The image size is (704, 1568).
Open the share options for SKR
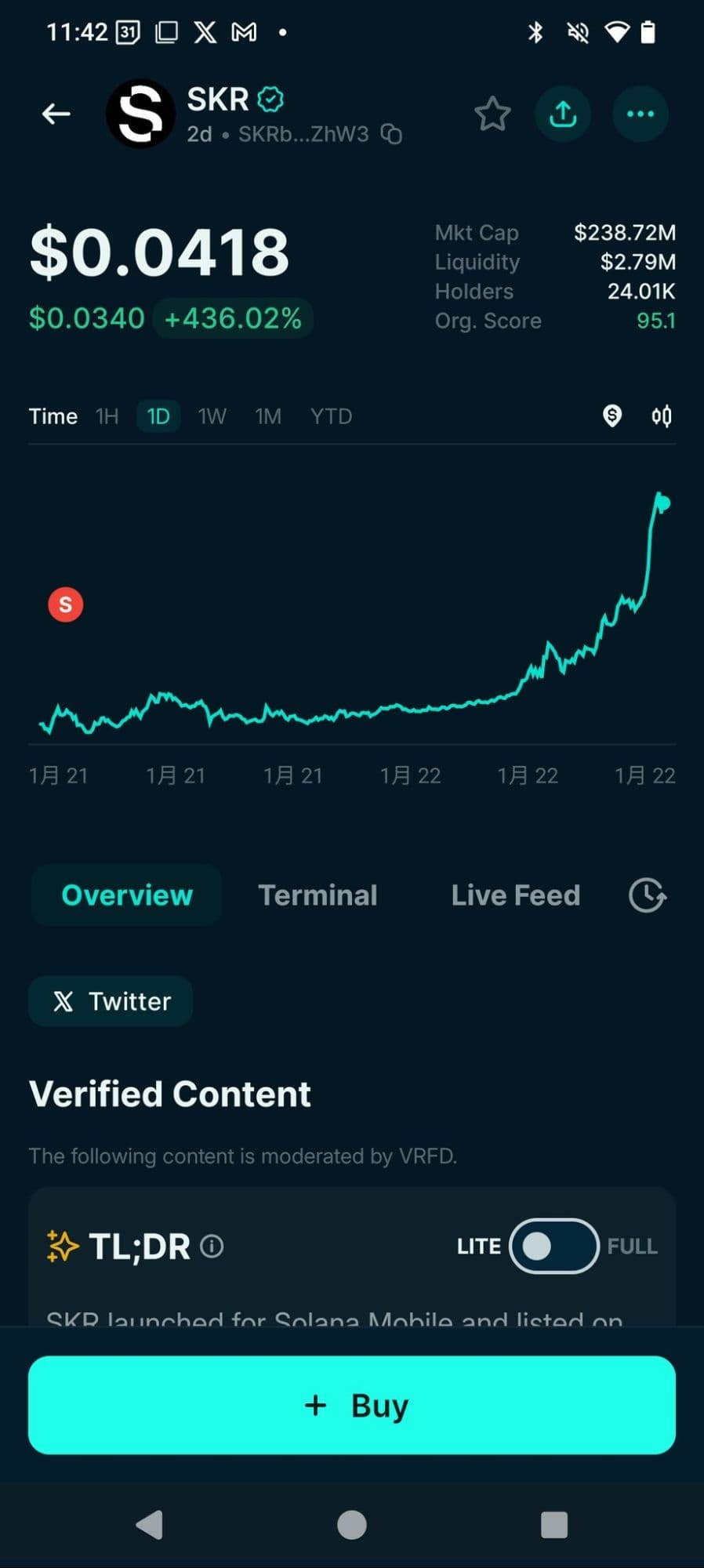coord(562,114)
